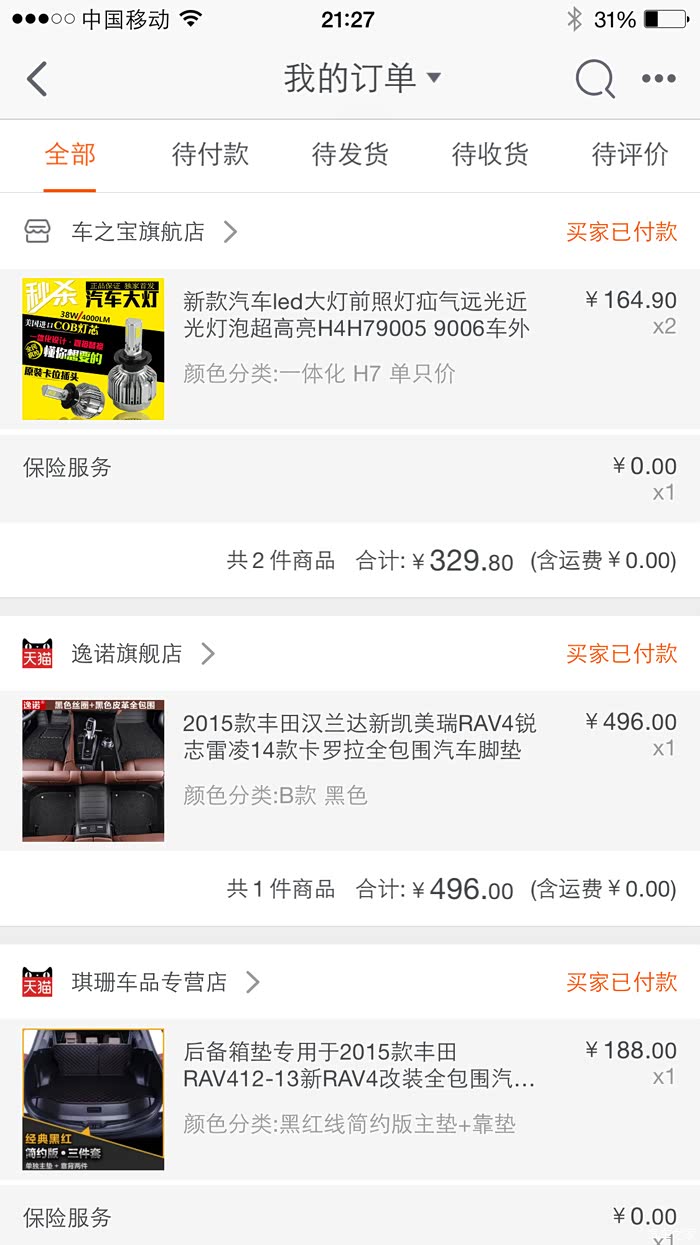Go back from the orders page
Screen dimensions: 700x1245
point(37,79)
